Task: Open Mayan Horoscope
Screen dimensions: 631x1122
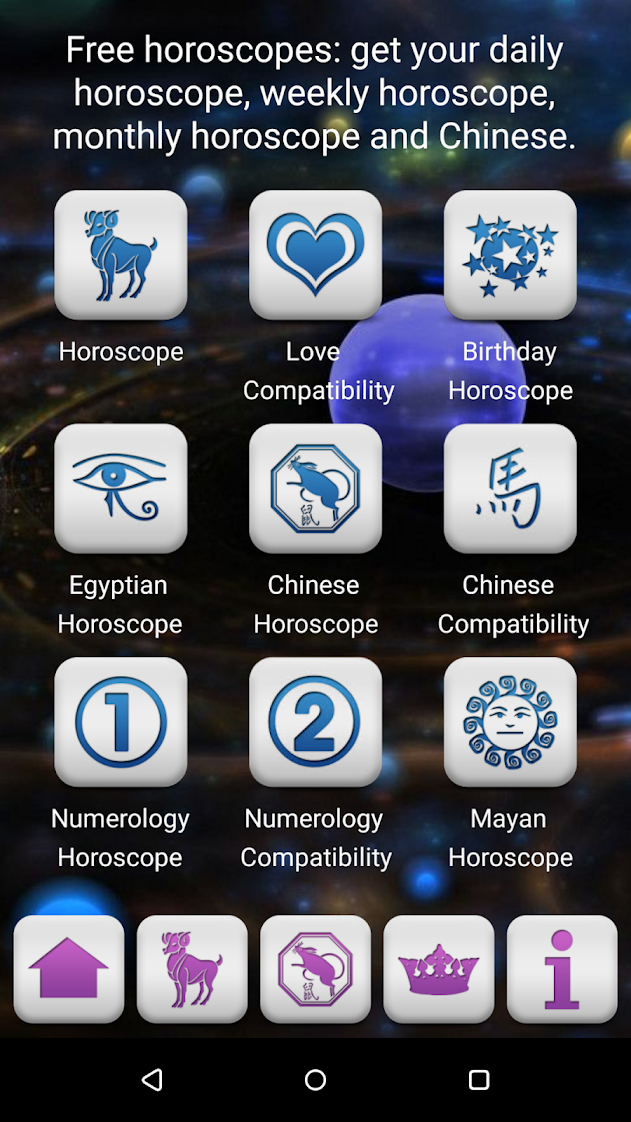Action: click(x=510, y=721)
